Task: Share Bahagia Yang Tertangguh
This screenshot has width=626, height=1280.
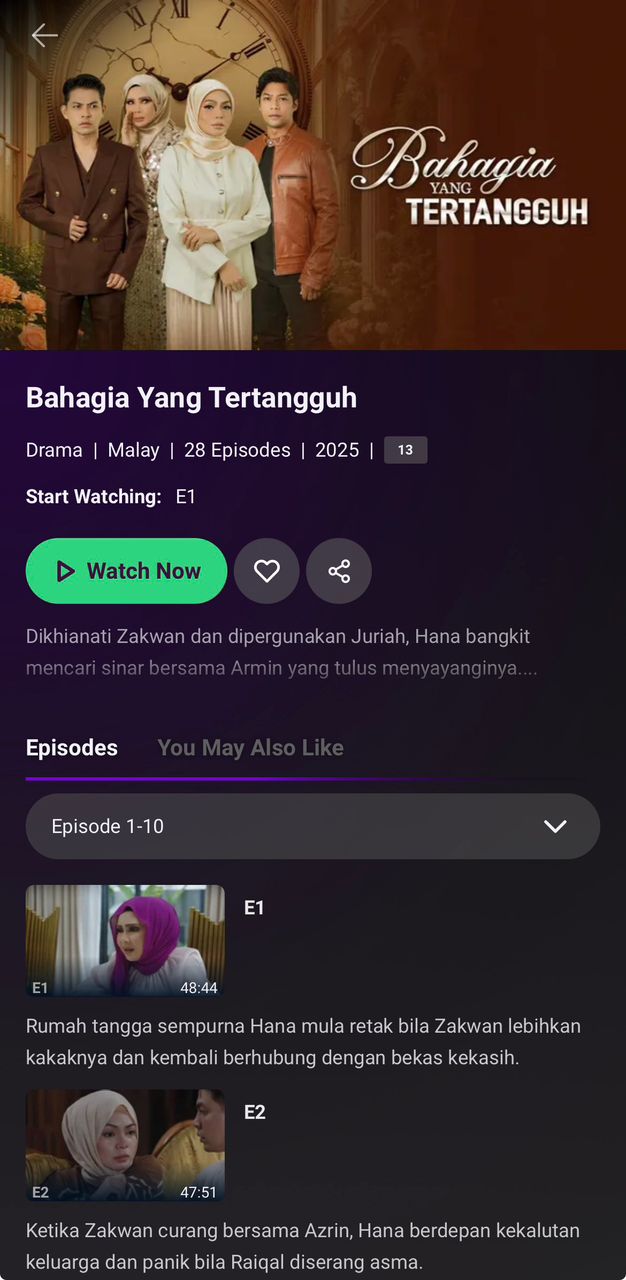Action: [339, 571]
